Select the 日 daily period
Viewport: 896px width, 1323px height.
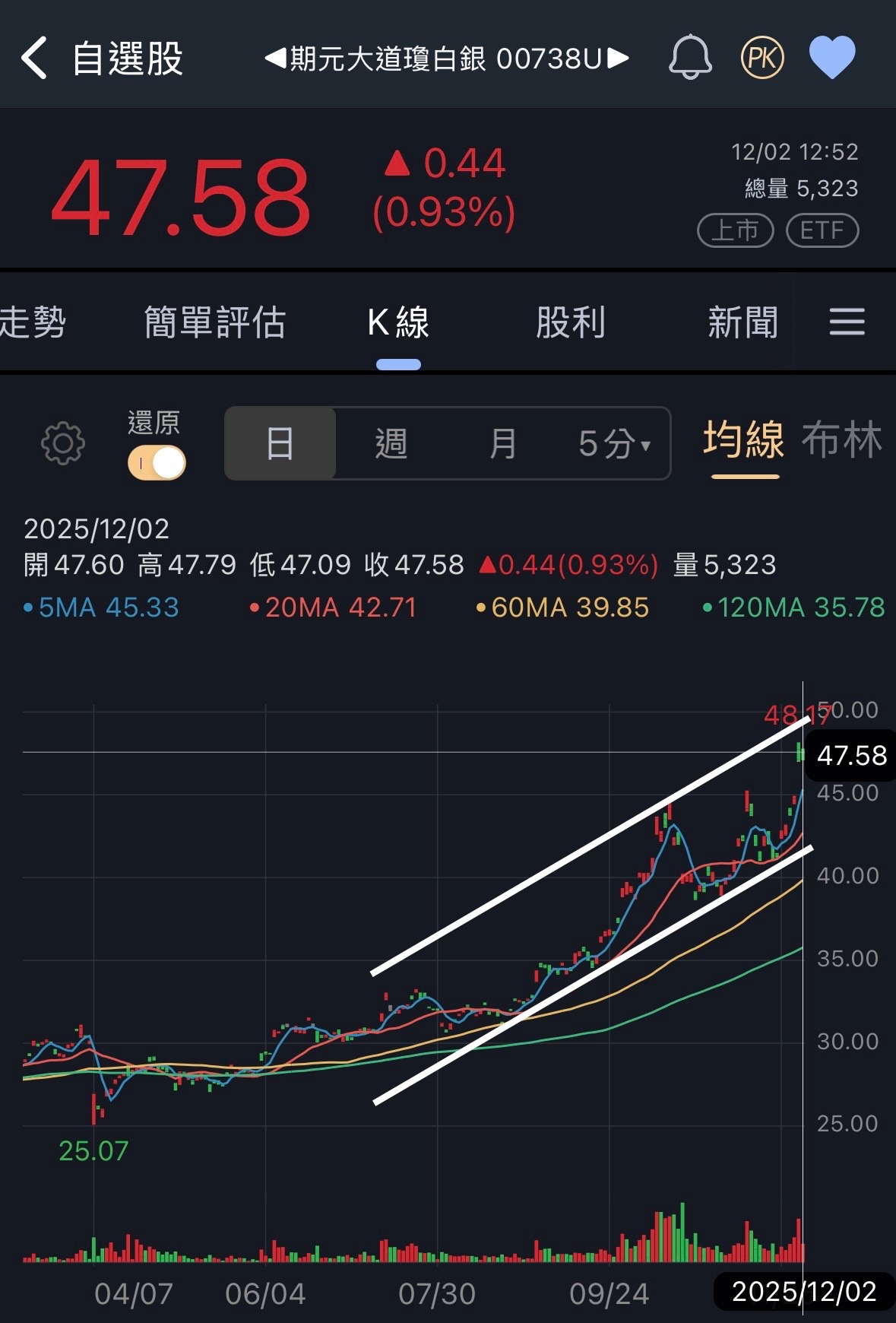(x=280, y=443)
